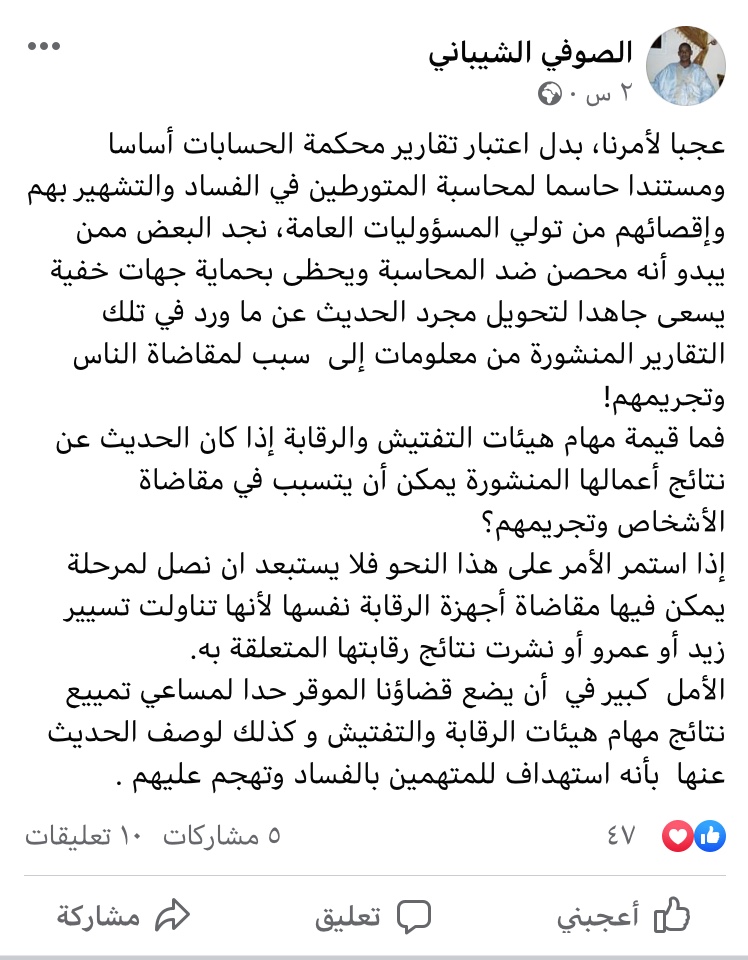
Task: Click the share arrow icon beside مشاركة
Action: click(x=172, y=912)
